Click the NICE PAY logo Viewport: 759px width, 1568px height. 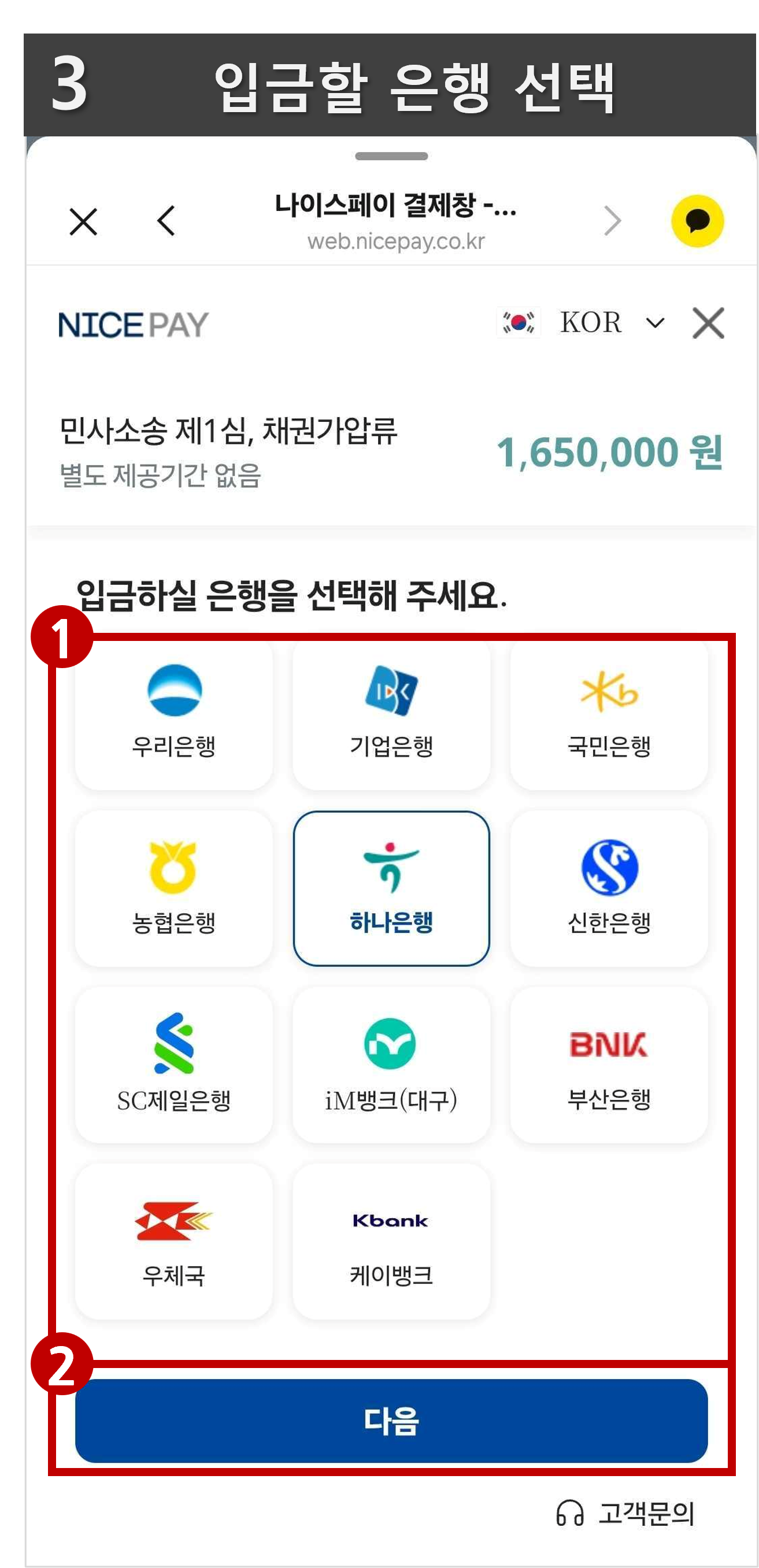click(x=133, y=324)
